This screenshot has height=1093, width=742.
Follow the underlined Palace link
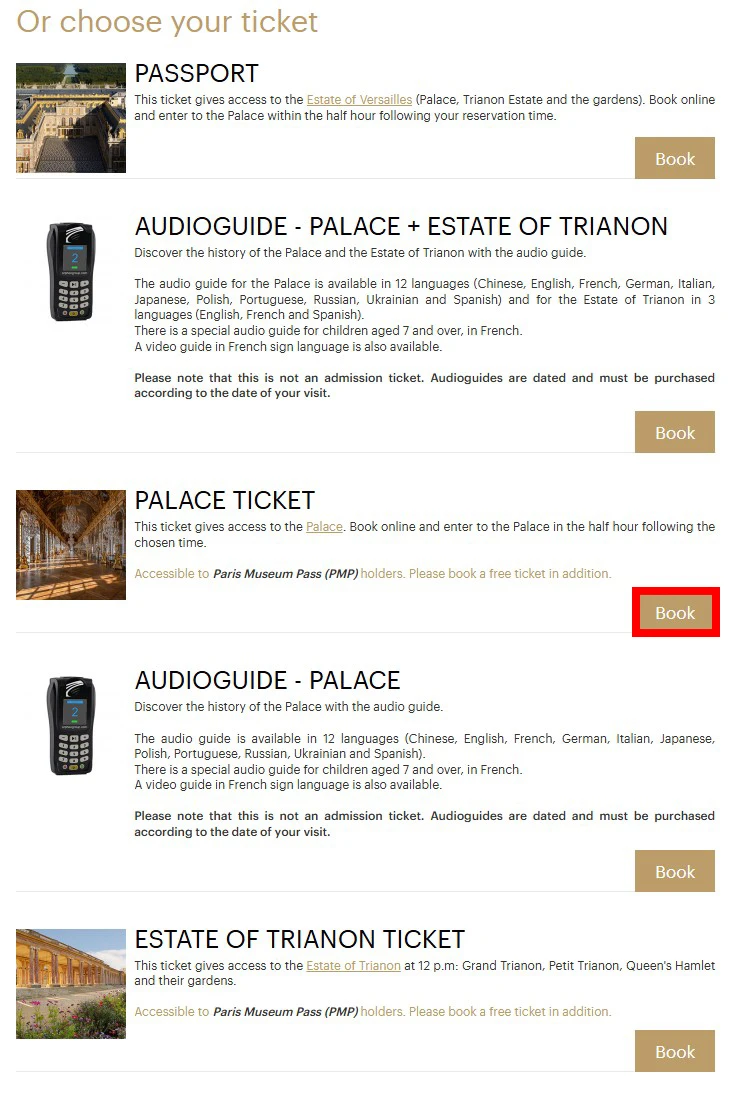[324, 527]
